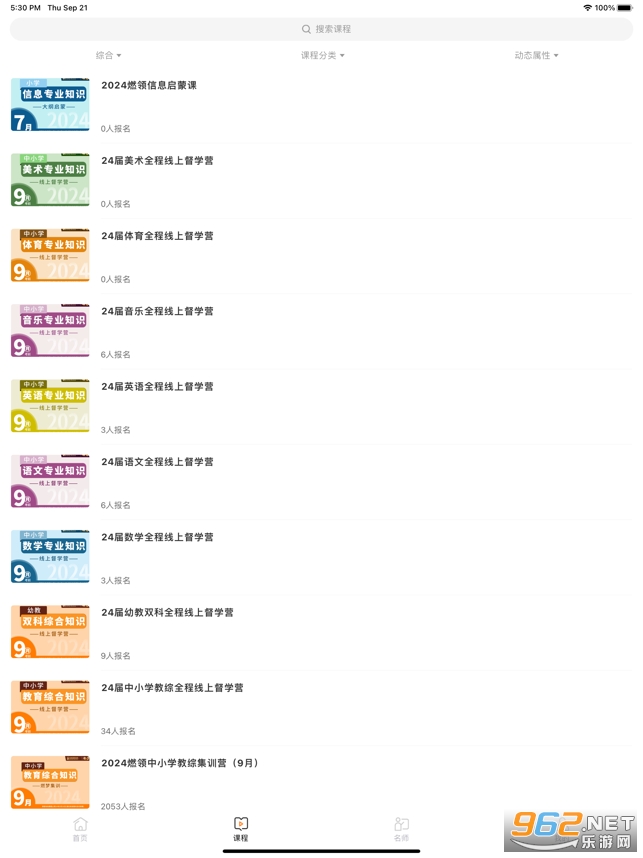643x858 pixels.
Task: Switch to the 名师 tab
Action: [401, 829]
